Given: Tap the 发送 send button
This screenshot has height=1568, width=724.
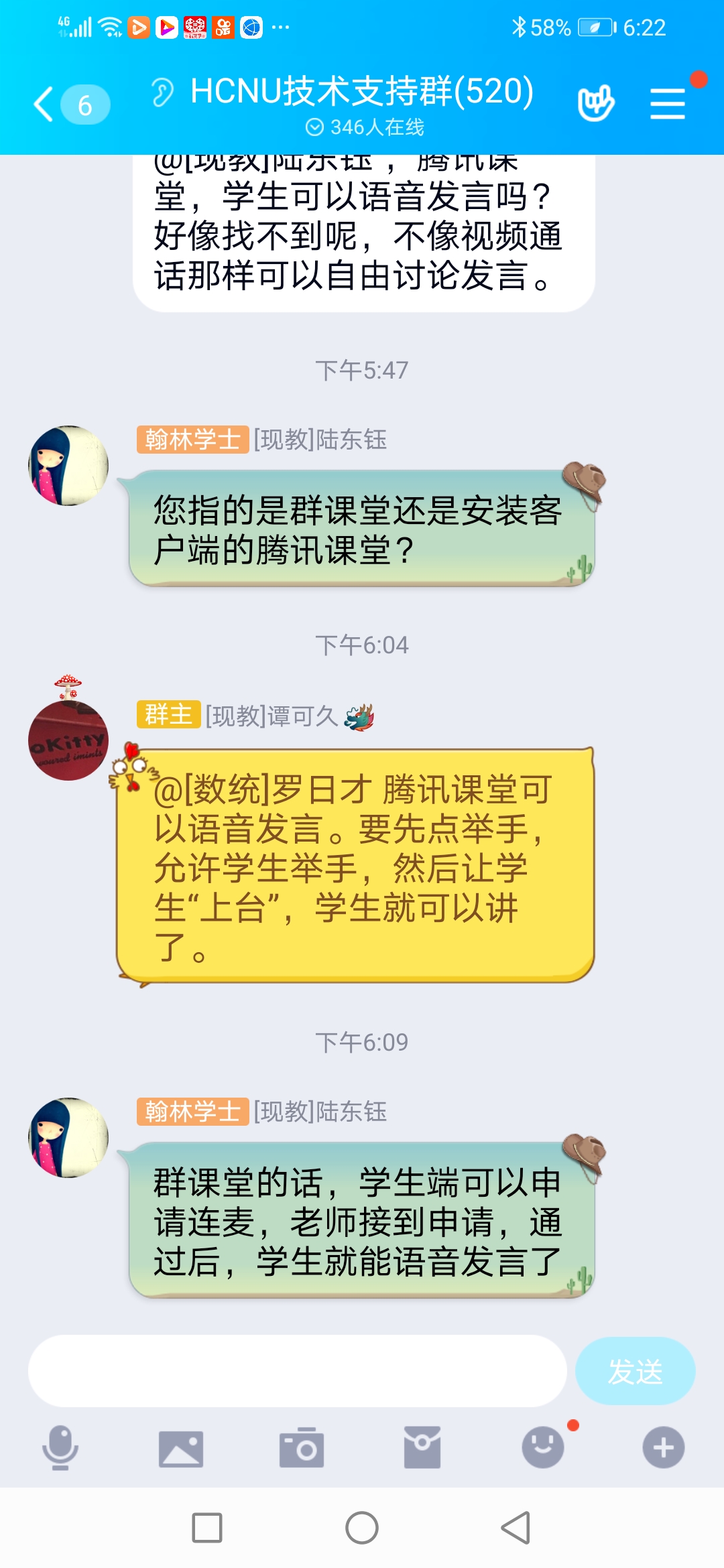Looking at the screenshot, I should point(635,1371).
